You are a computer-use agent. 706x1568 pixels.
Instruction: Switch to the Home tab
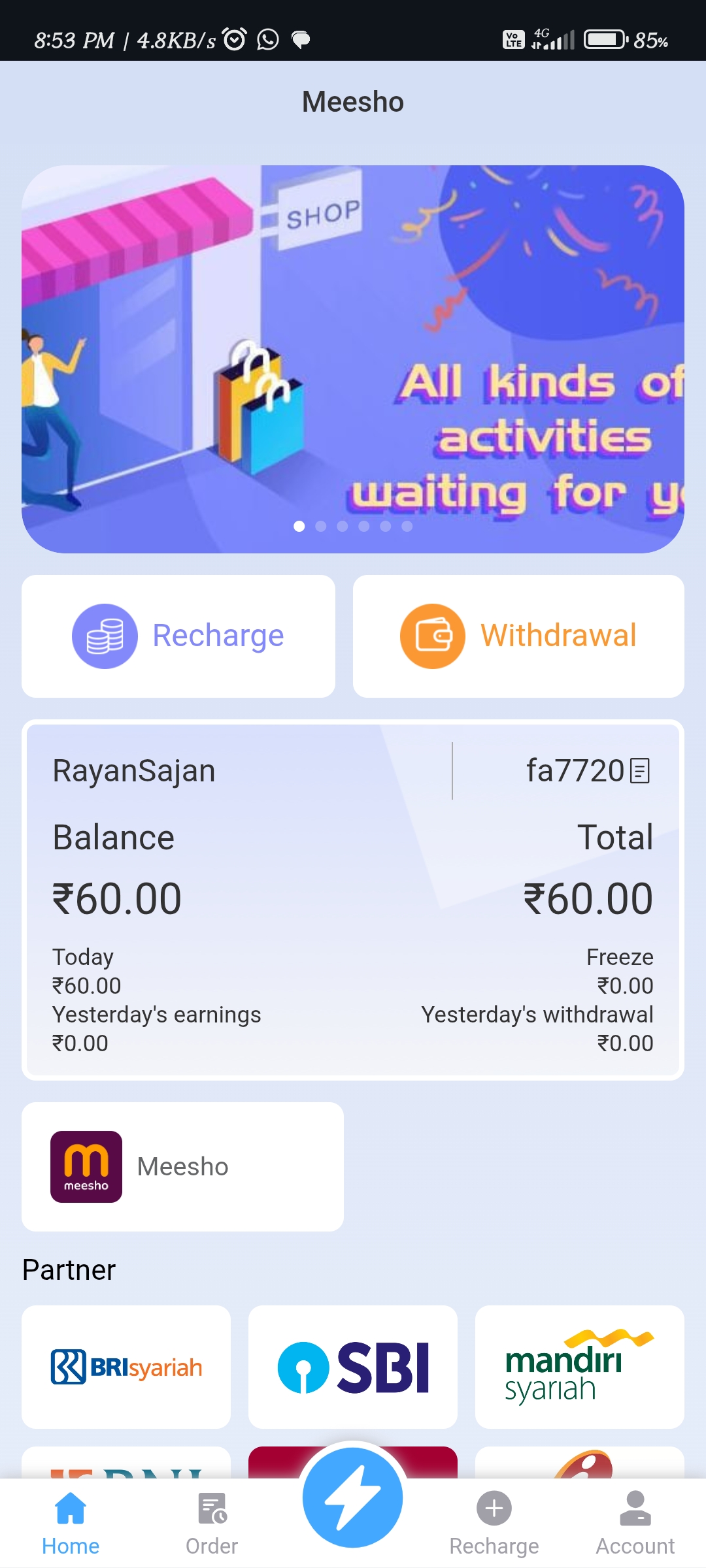point(71,1524)
